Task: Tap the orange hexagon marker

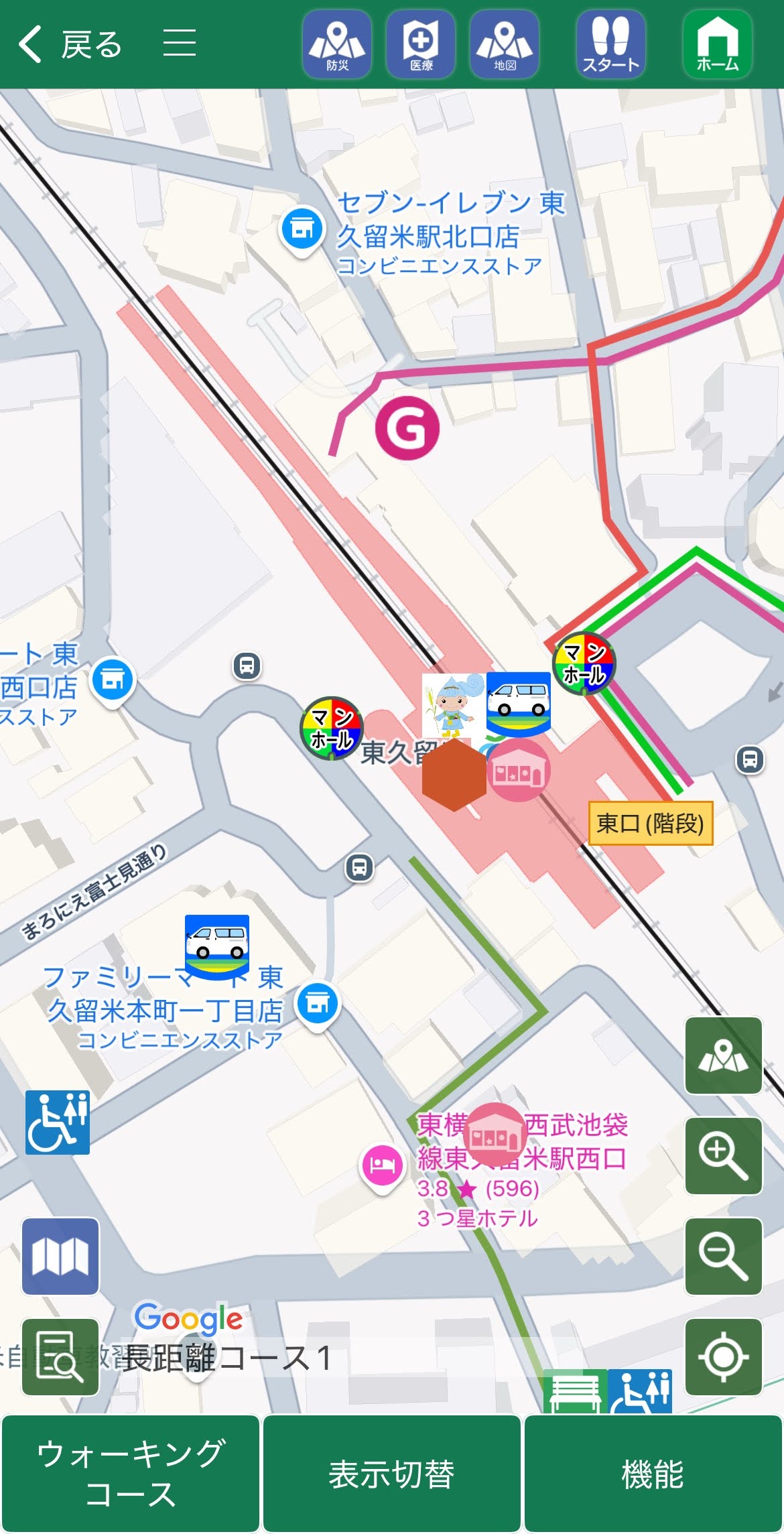Action: click(454, 775)
